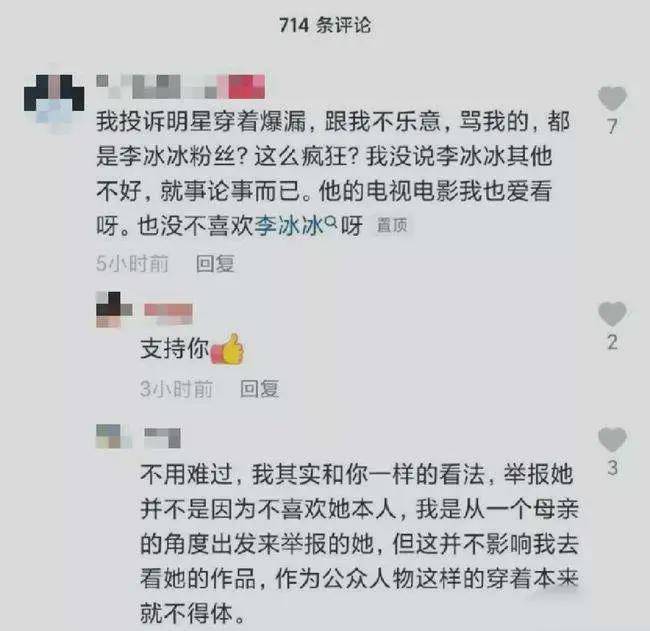Like the comment starting with 不用难过

click(611, 439)
